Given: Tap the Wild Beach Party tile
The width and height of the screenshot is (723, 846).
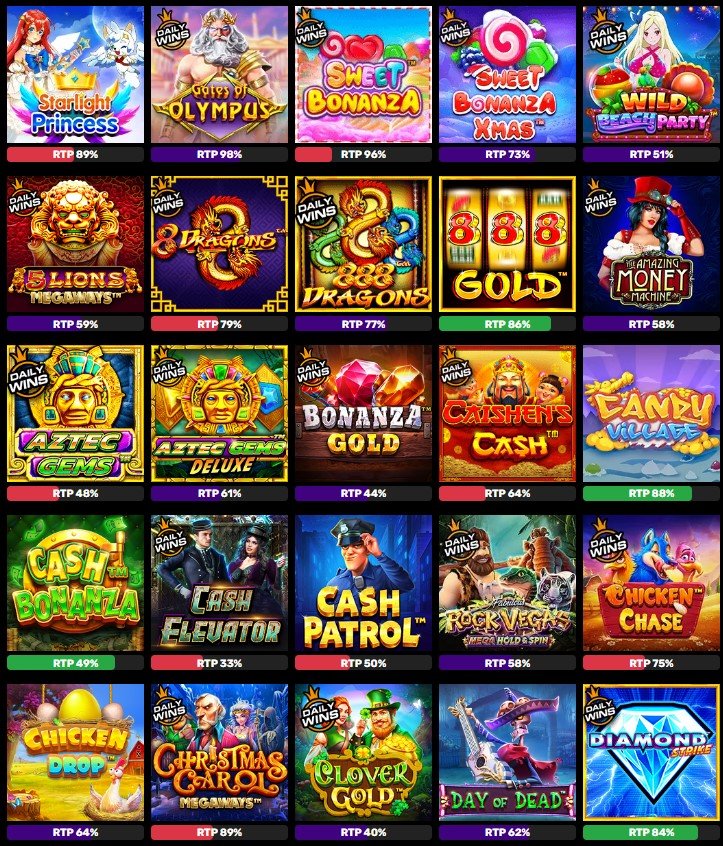Looking at the screenshot, I should [x=651, y=75].
